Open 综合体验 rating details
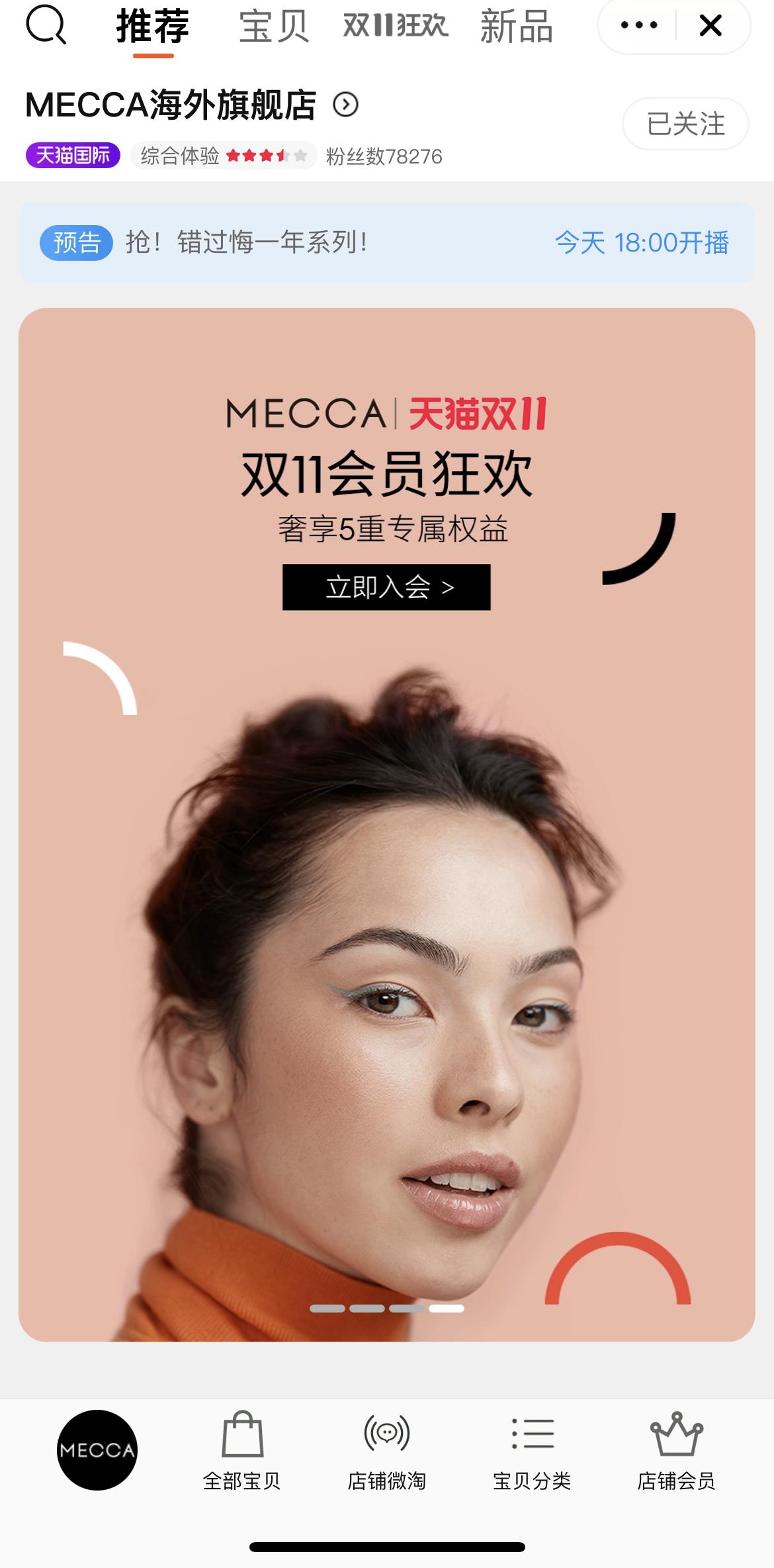The image size is (774, 1568). (x=224, y=156)
